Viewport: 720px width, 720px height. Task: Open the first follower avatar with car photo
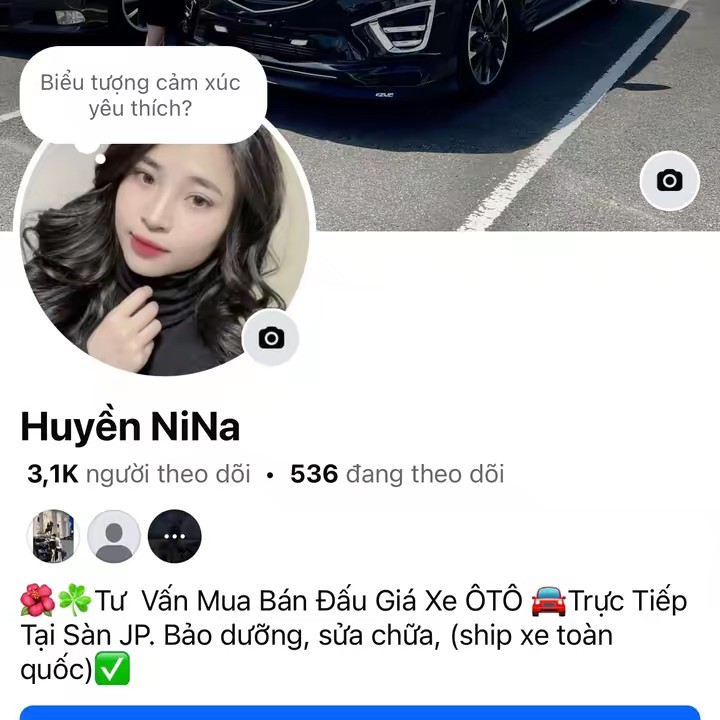(x=52, y=537)
